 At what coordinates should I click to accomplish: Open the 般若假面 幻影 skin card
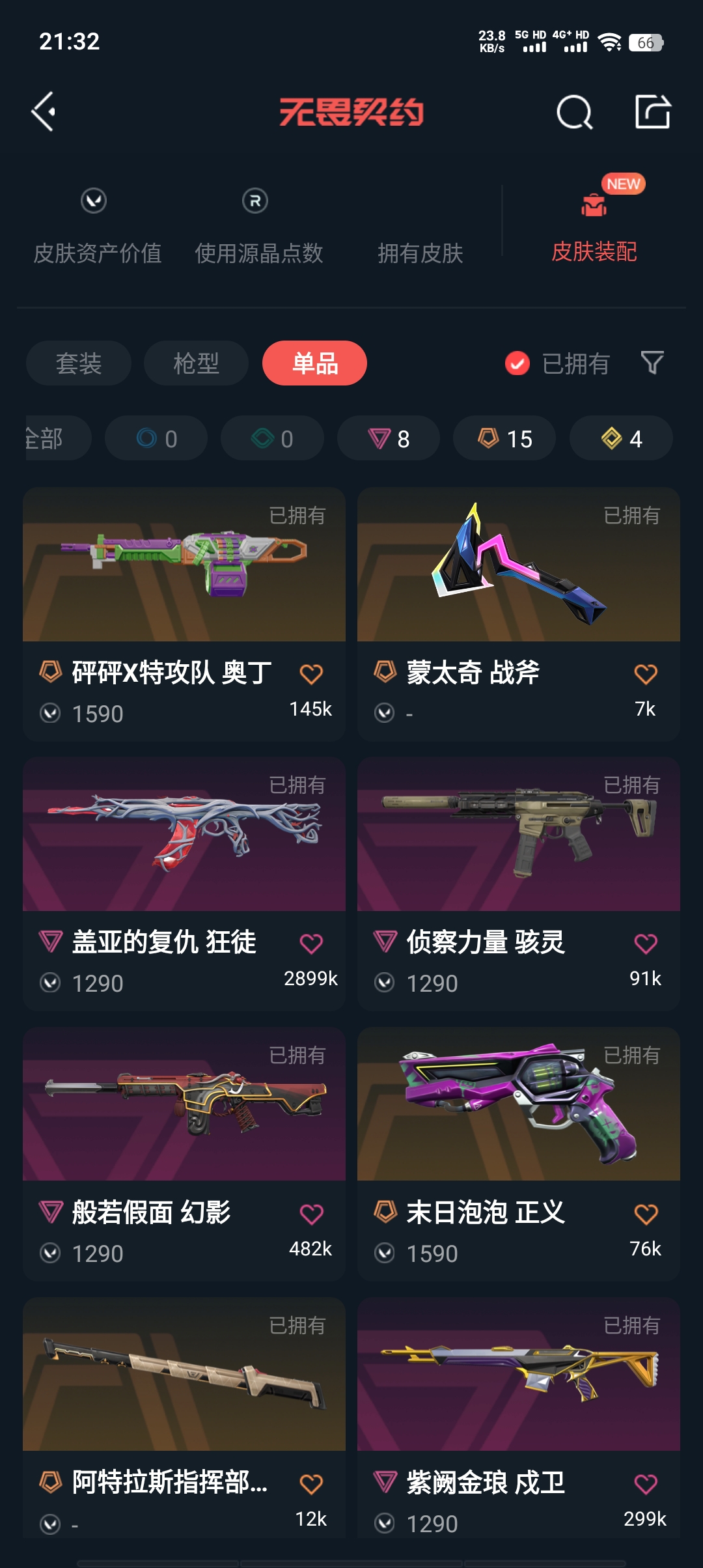(x=184, y=1104)
